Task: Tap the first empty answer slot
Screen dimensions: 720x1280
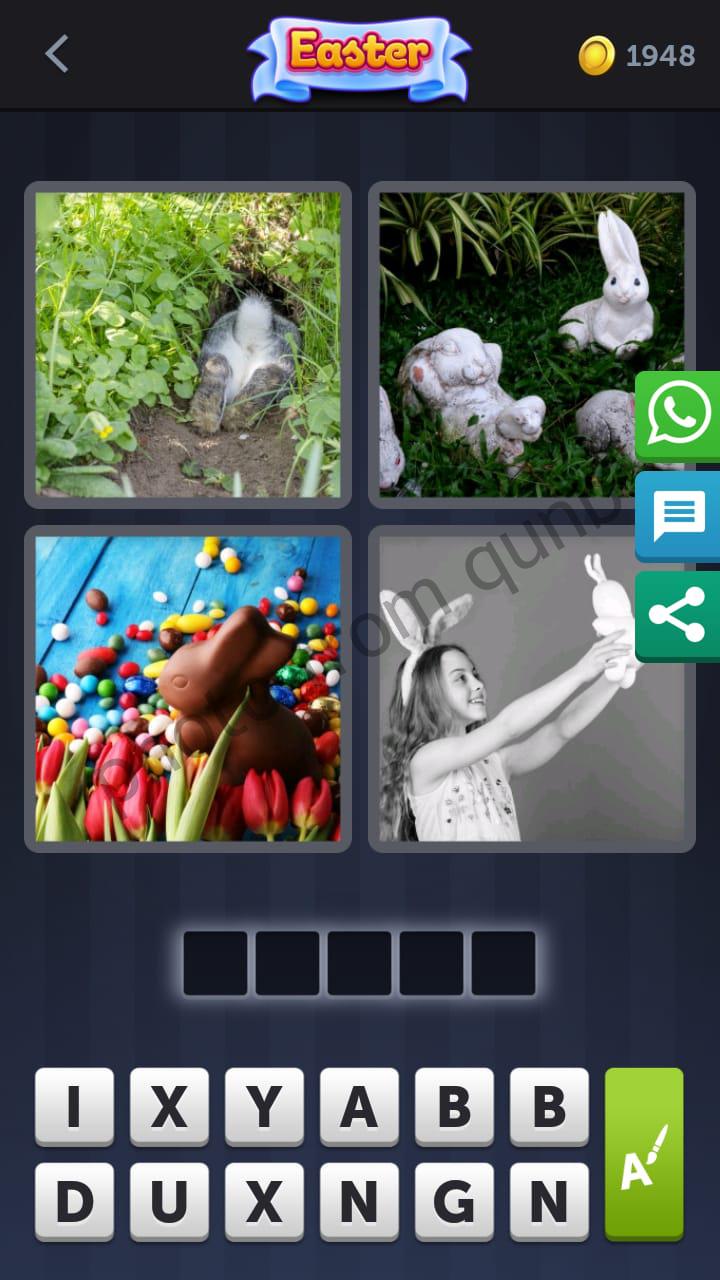Action: [215, 963]
